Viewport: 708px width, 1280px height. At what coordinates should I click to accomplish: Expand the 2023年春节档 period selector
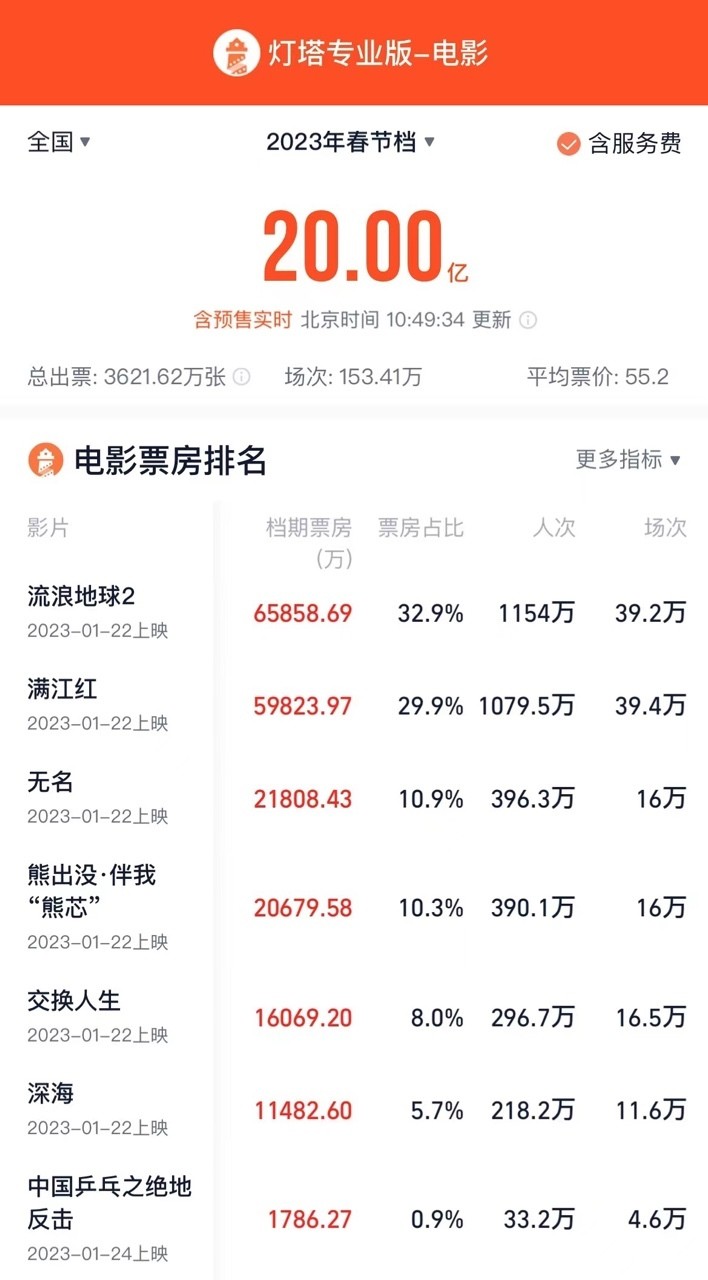tap(350, 142)
